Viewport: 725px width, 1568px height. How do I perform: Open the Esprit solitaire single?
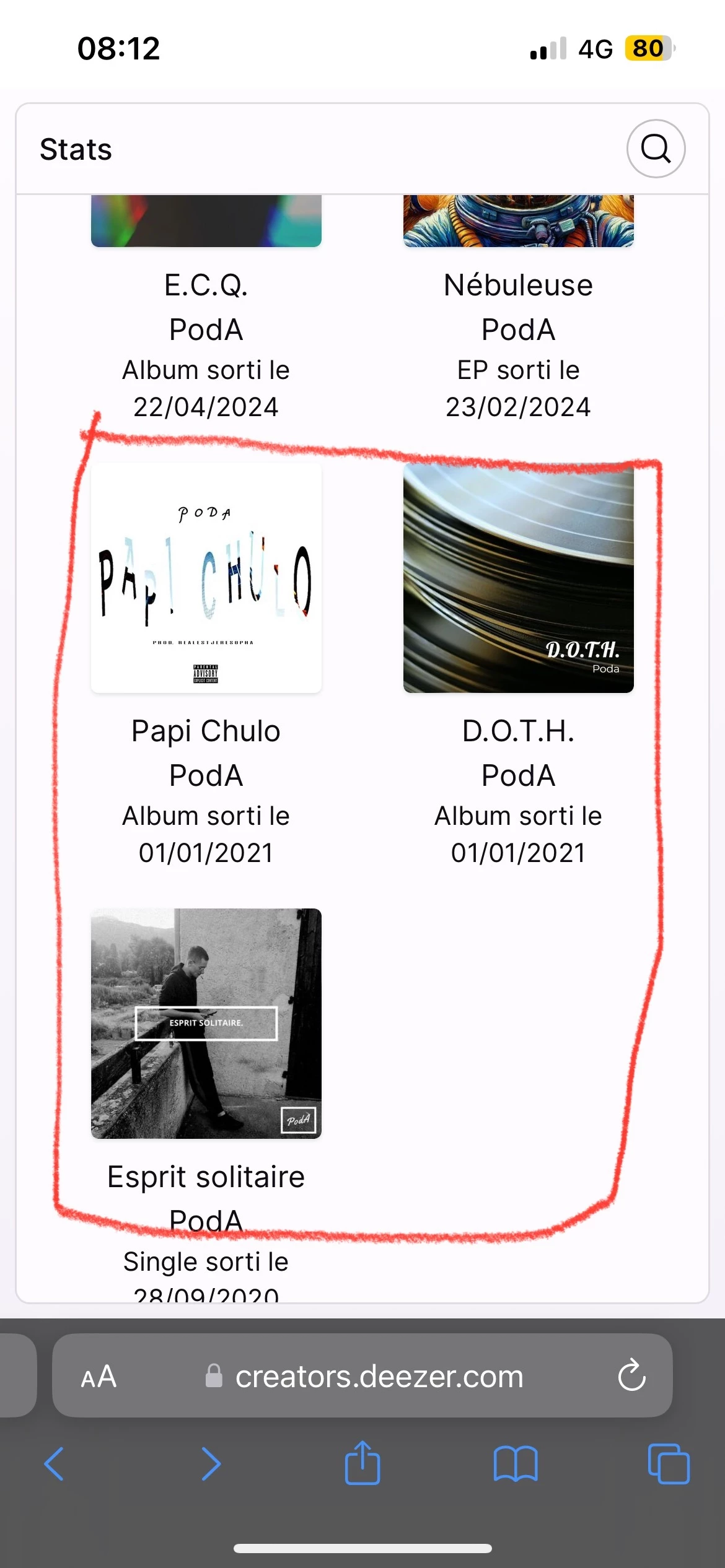point(206,1023)
